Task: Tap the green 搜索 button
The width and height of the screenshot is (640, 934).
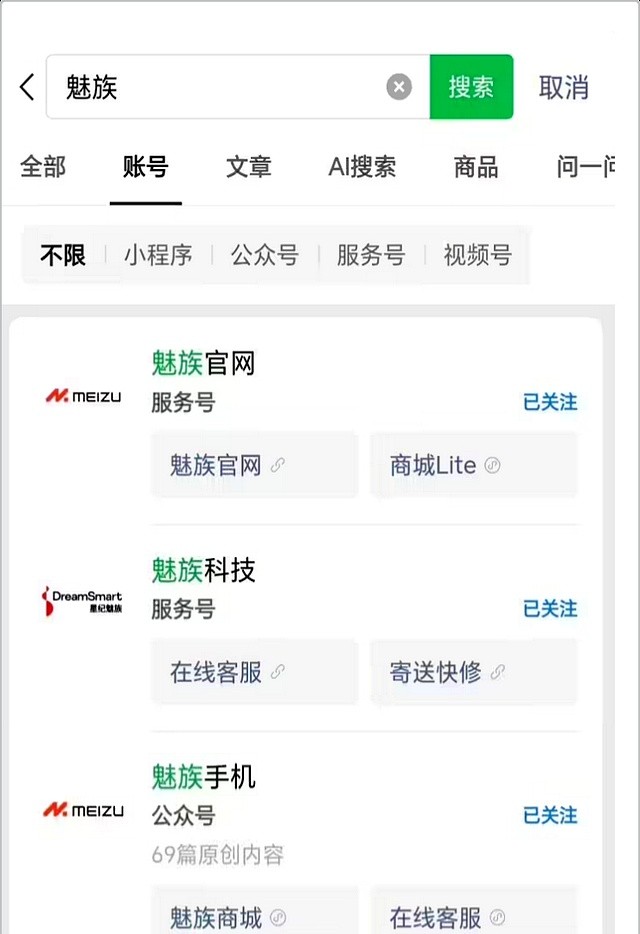Action: [471, 87]
